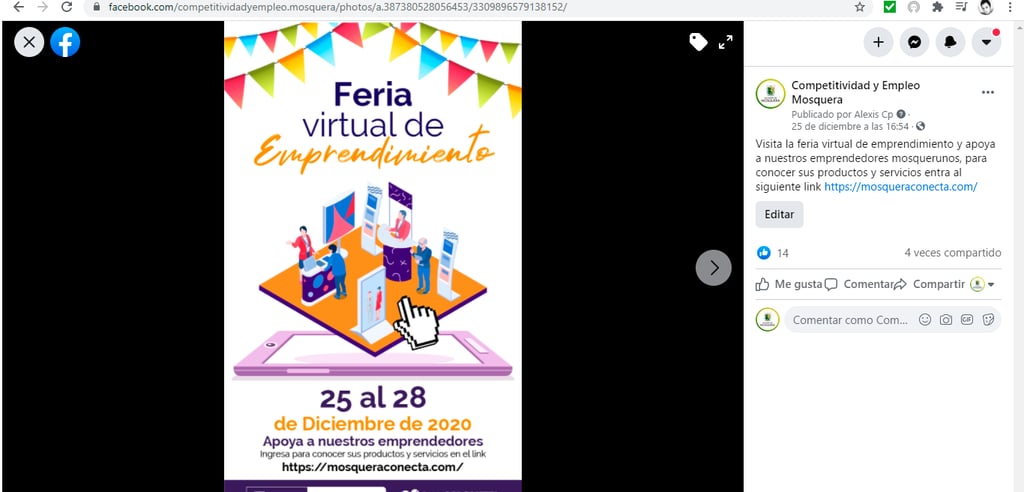Open post options three-dot menu
Screen dimensions: 1024x492
(x=987, y=92)
